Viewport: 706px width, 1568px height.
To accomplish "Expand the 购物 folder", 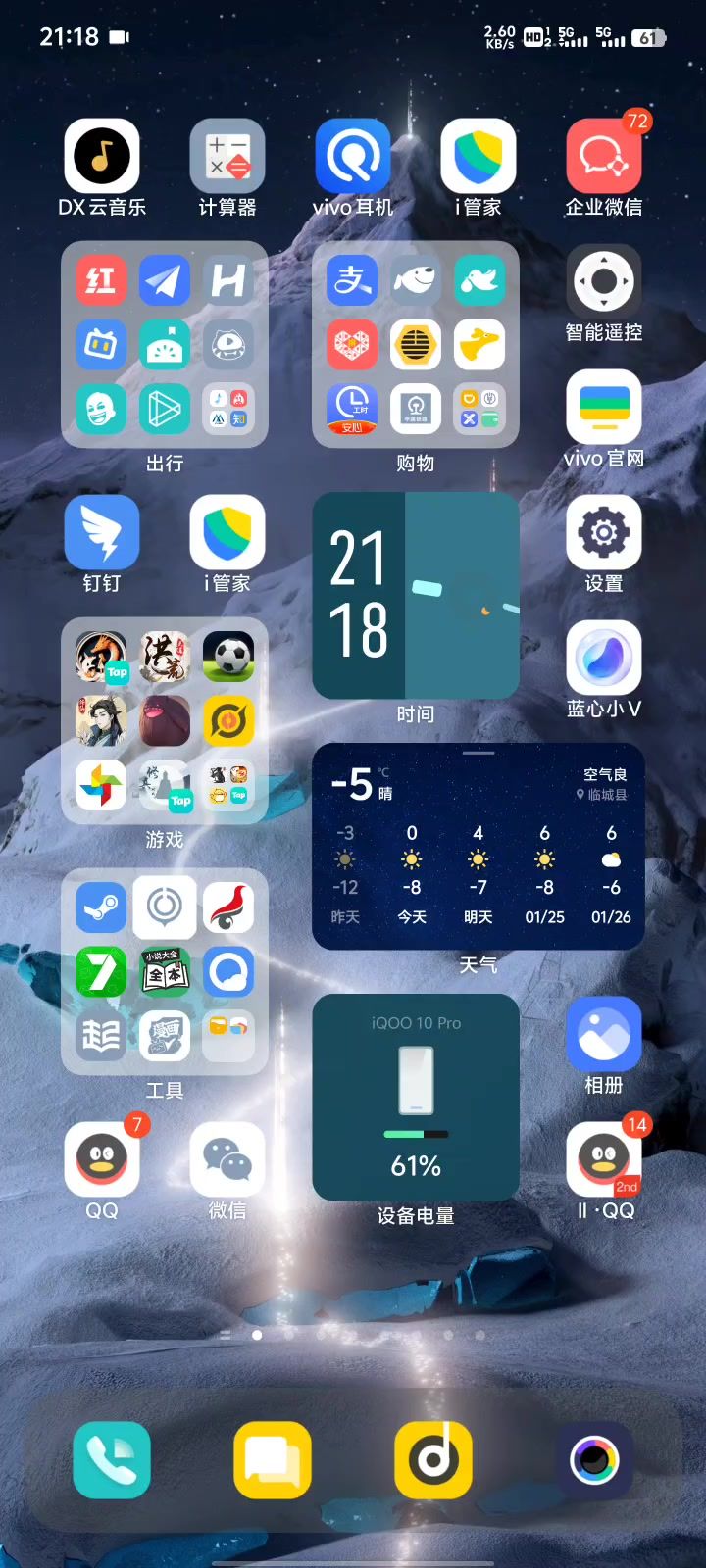I will pyautogui.click(x=416, y=345).
